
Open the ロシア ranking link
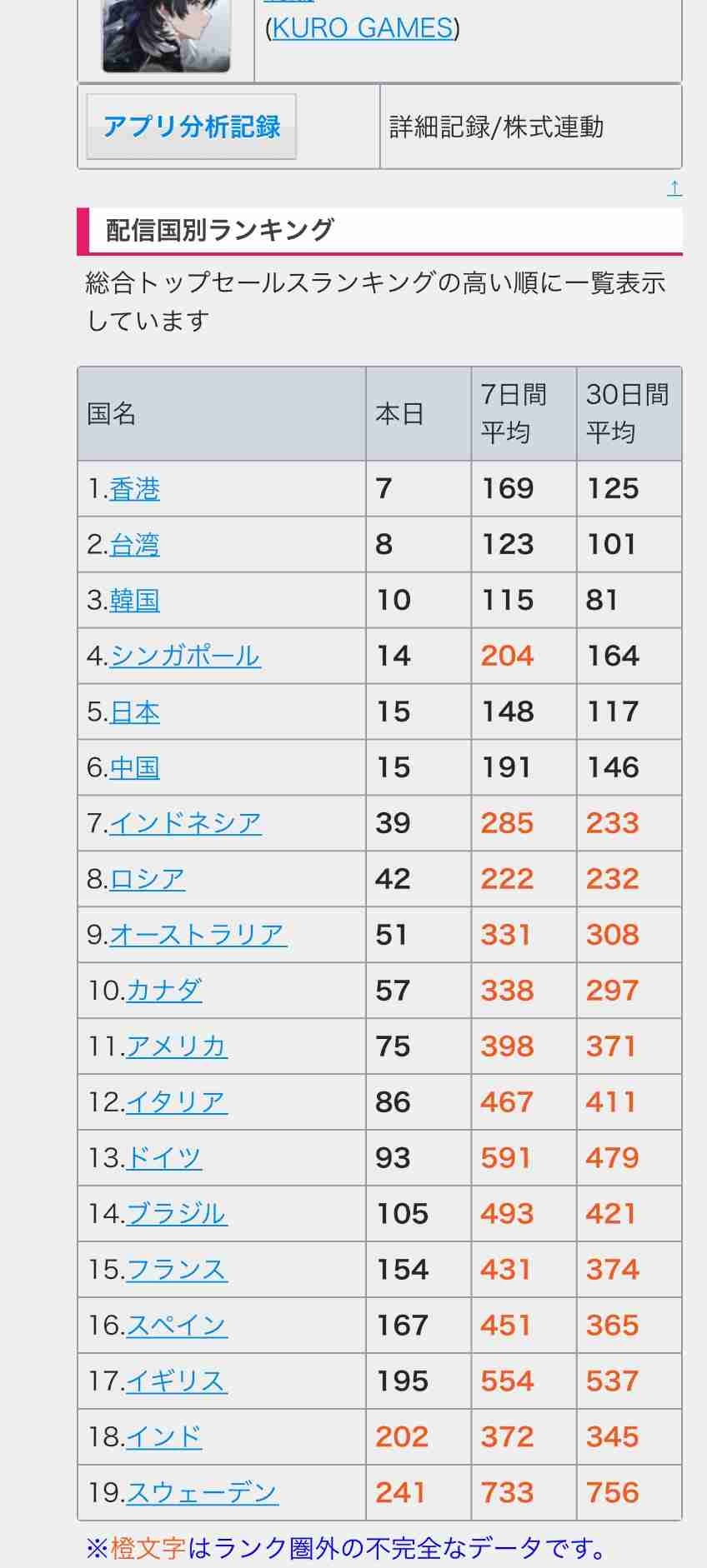[x=147, y=880]
